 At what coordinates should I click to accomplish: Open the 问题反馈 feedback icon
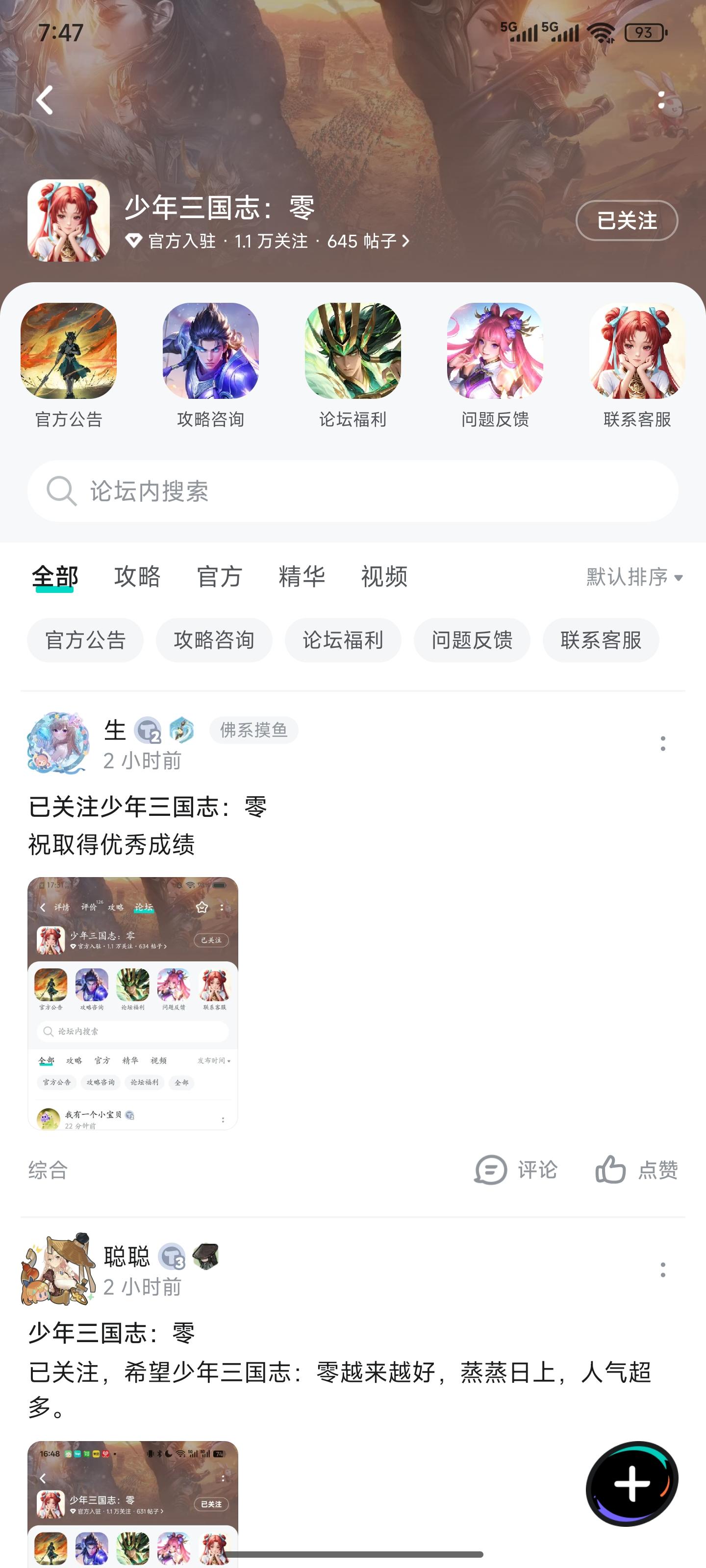point(495,353)
